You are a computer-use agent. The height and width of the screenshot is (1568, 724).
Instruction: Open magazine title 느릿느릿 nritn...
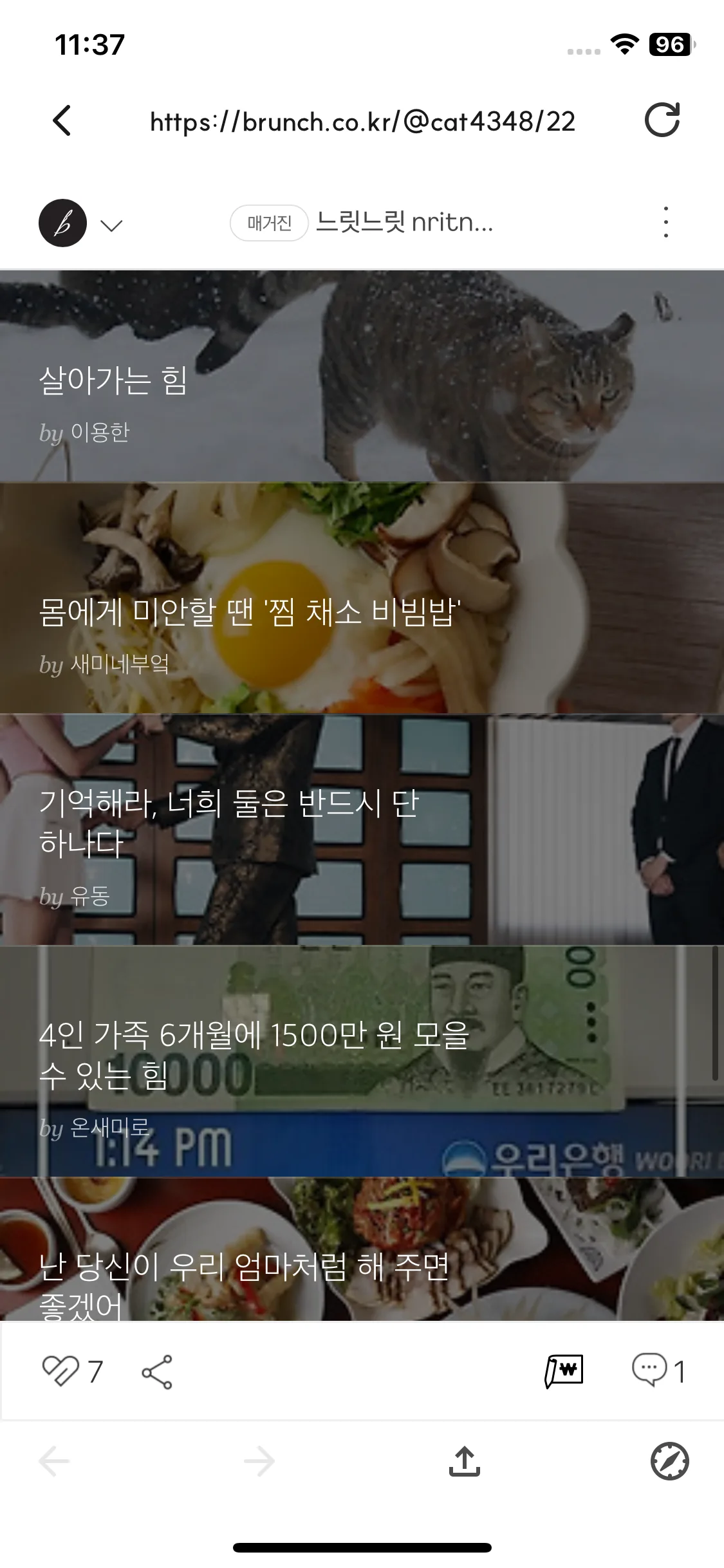[x=405, y=225]
